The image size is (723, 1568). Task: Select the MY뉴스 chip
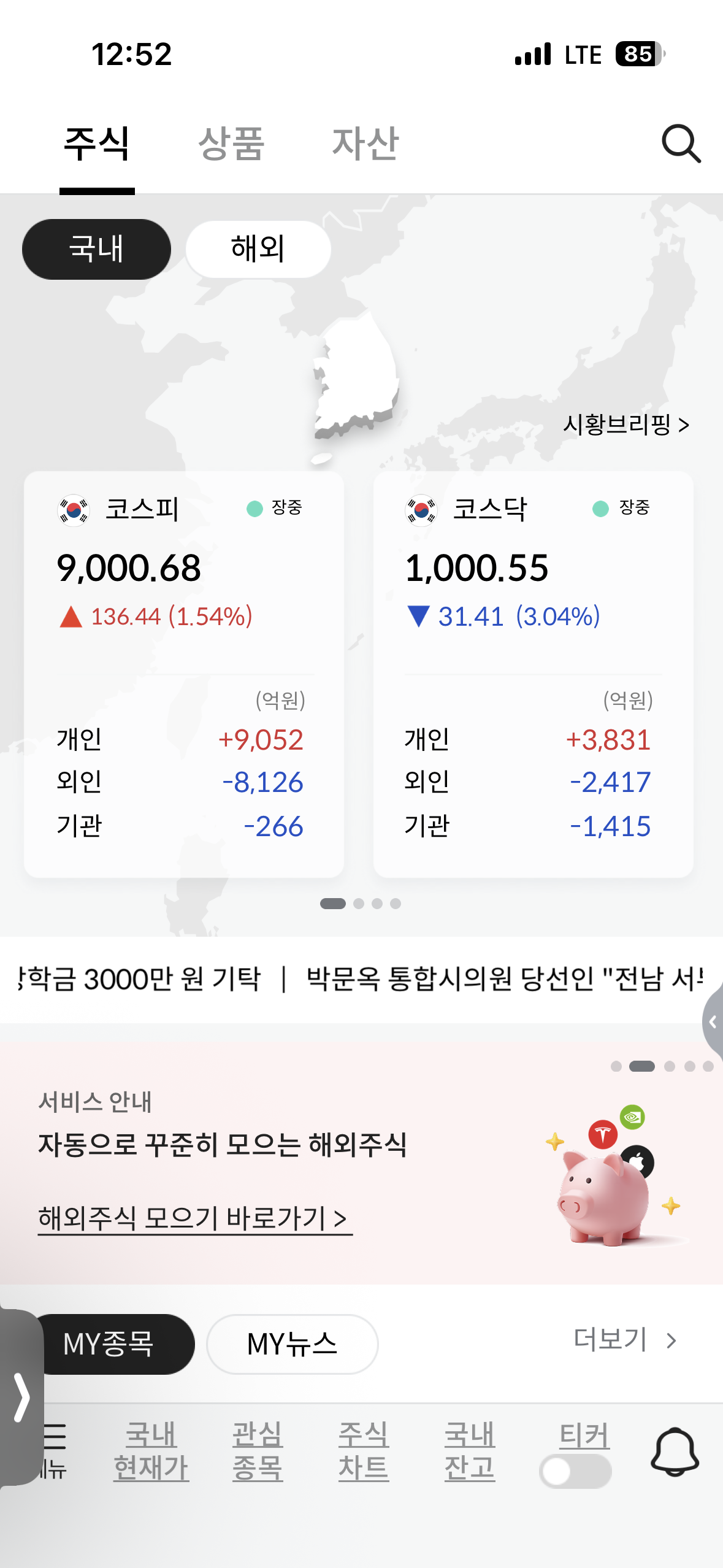[293, 1344]
